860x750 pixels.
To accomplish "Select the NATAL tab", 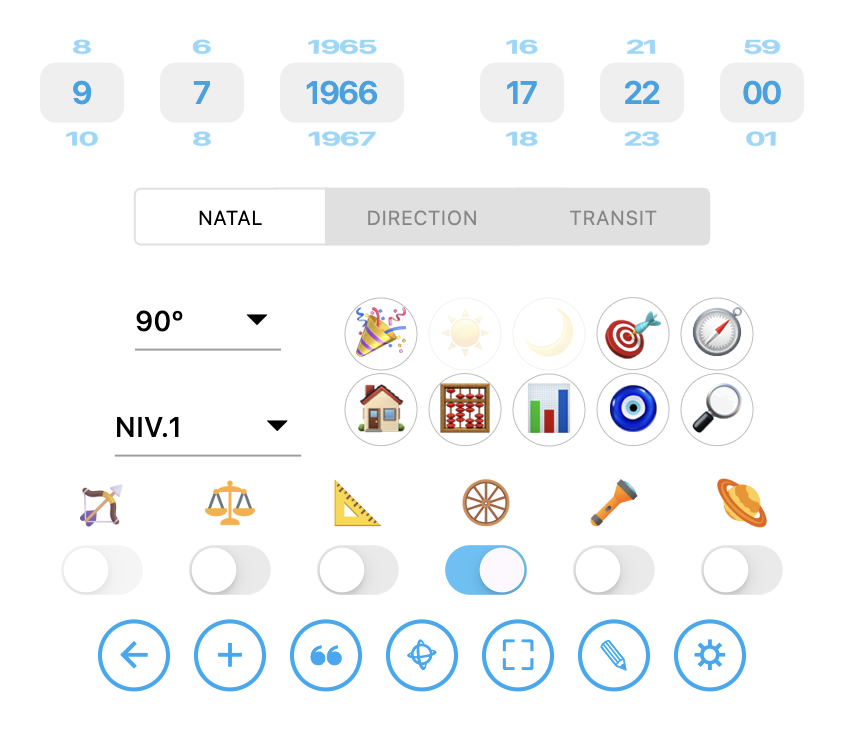I will pos(230,217).
